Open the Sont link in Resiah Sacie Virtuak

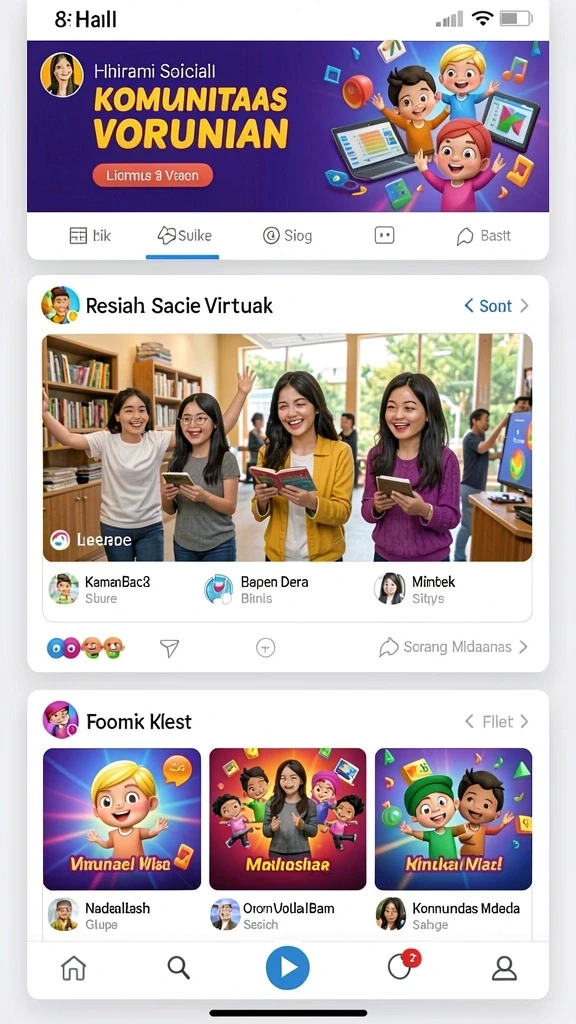click(496, 306)
